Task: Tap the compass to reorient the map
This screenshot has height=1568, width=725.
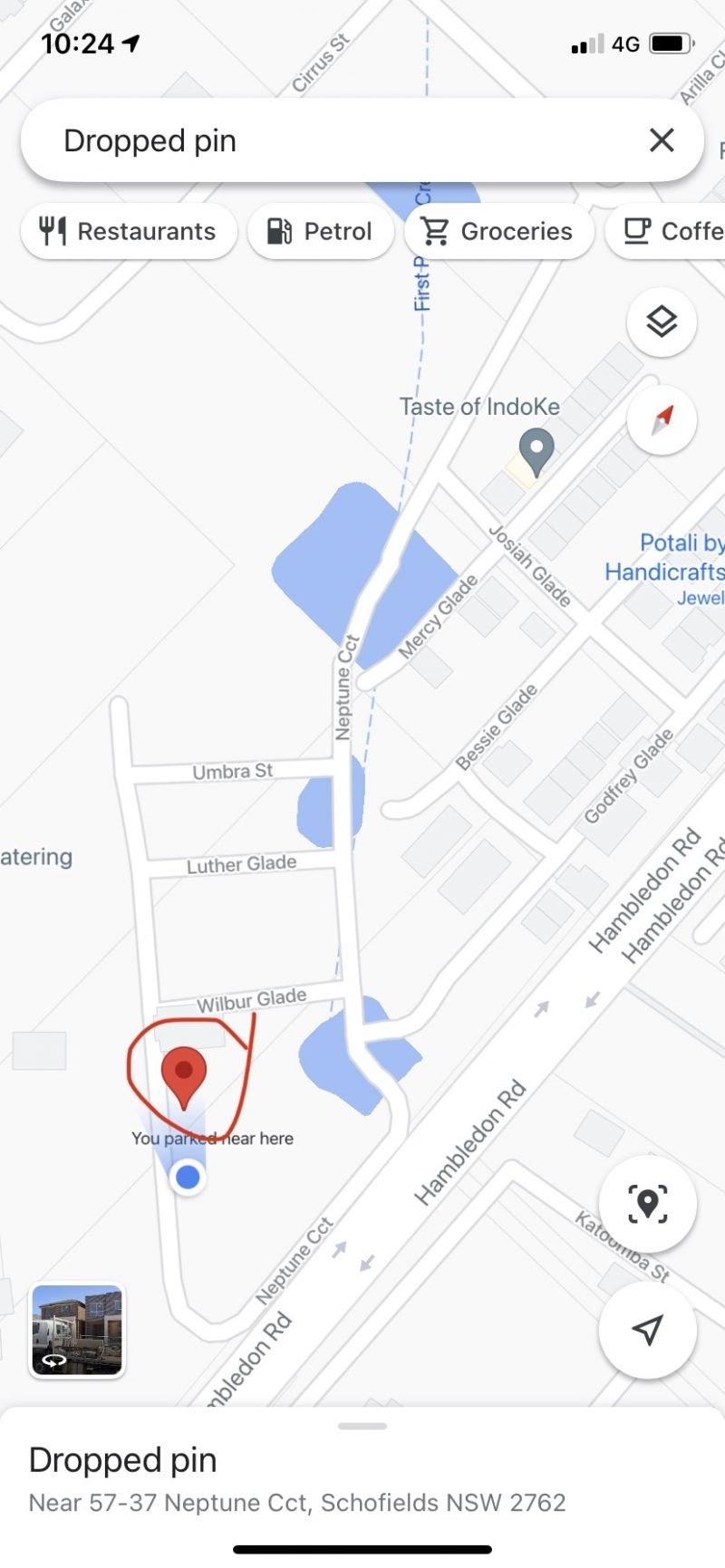Action: 662,419
